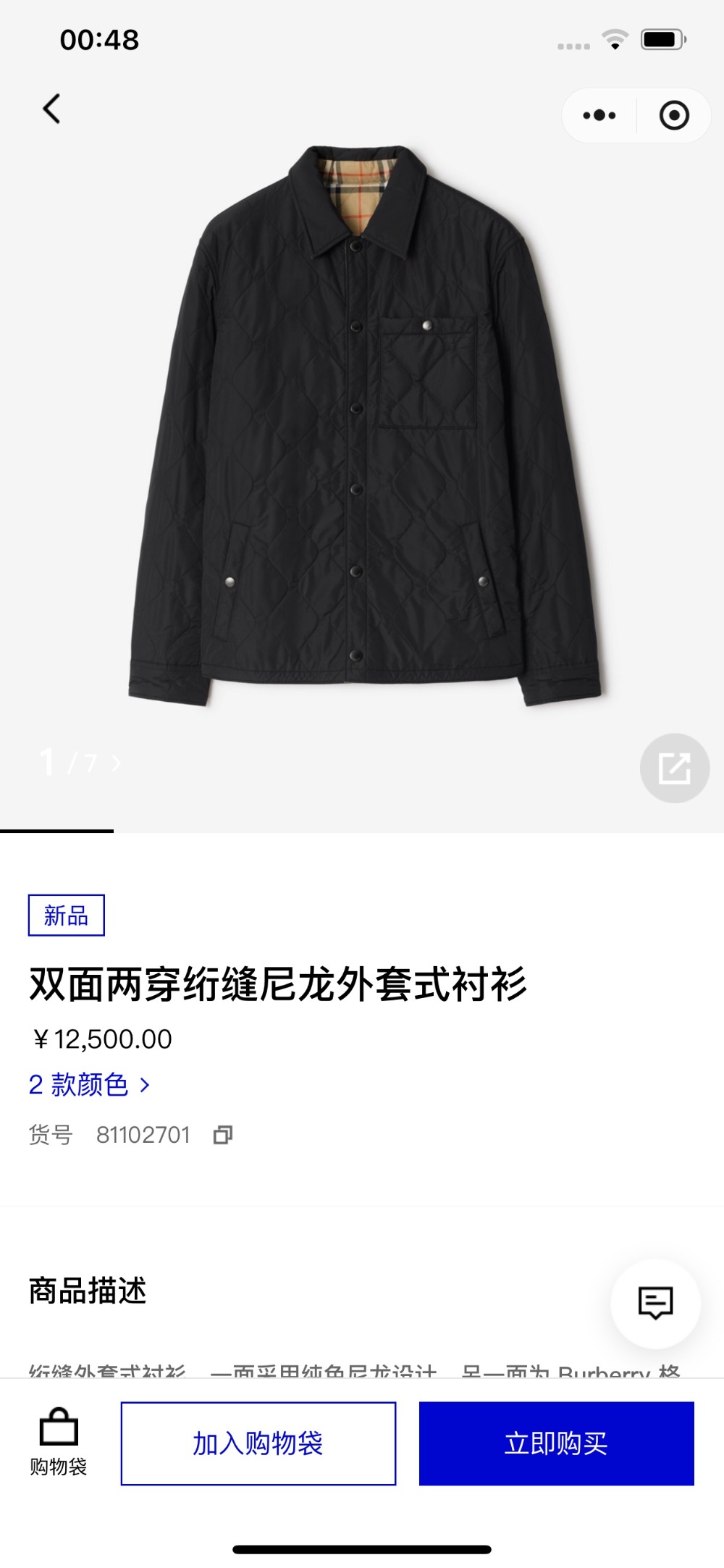Show next product photo from 1/7 indicator
The width and height of the screenshot is (724, 1568).
coord(116,763)
